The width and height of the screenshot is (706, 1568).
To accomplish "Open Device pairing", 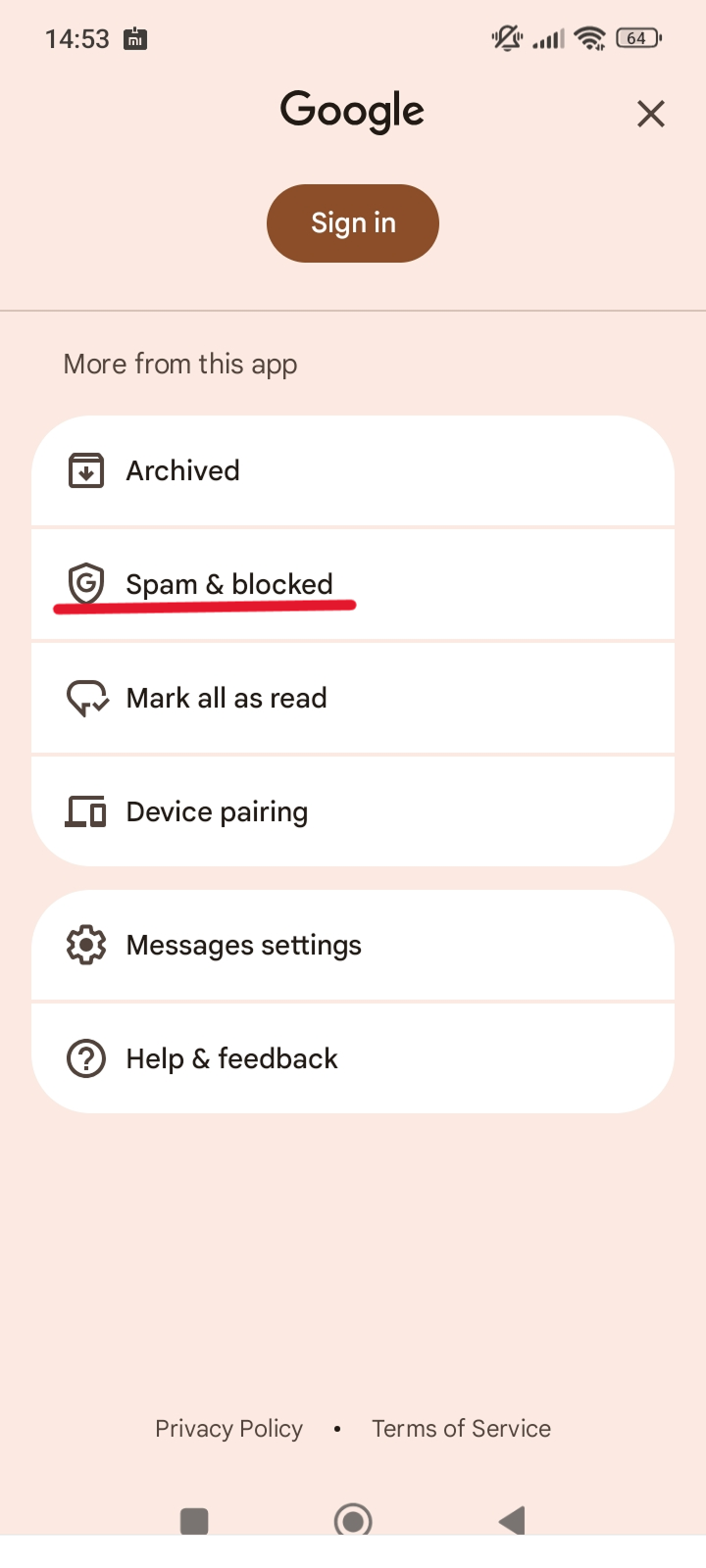I will (353, 812).
